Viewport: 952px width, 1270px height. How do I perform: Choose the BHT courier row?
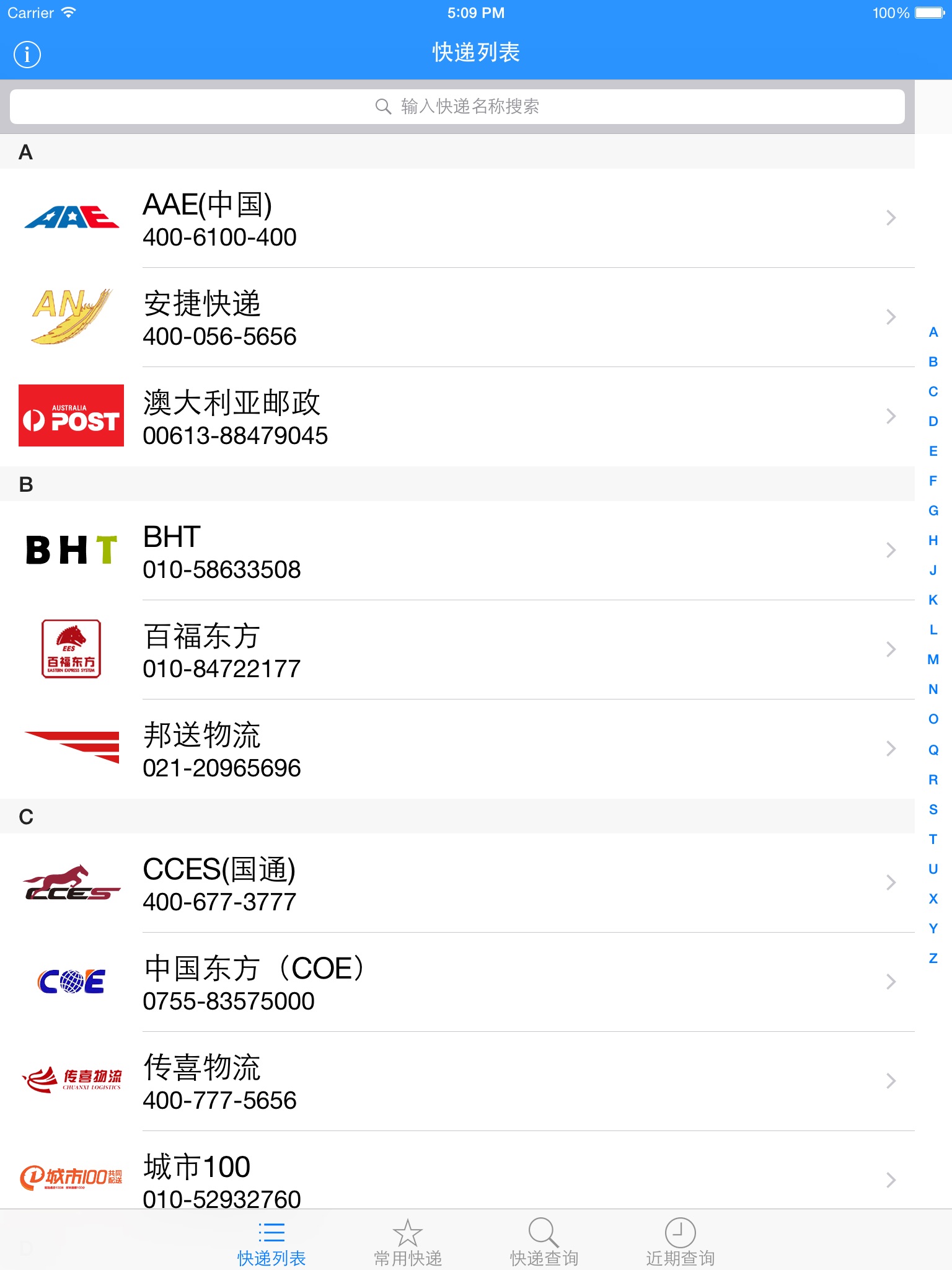[x=457, y=551]
